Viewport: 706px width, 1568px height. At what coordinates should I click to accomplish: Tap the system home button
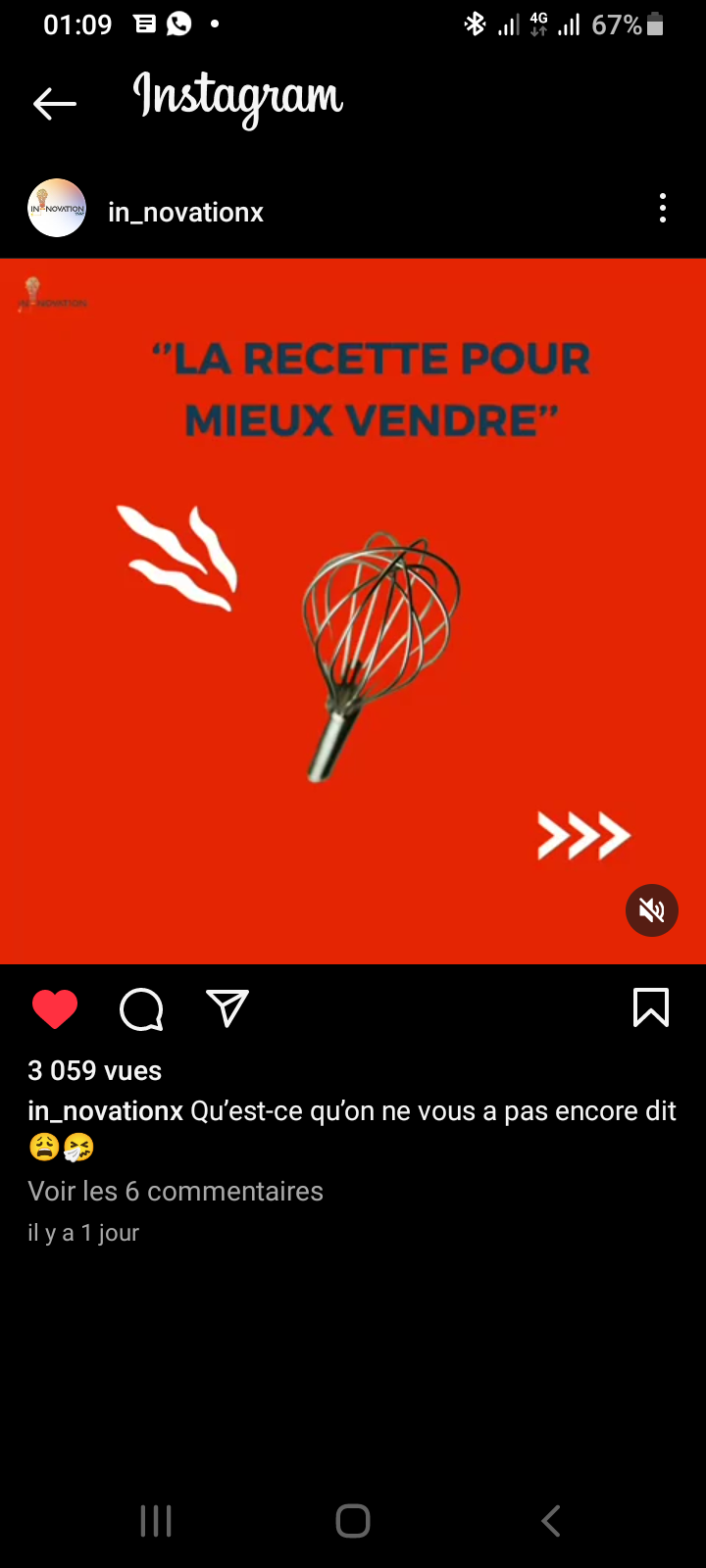(x=353, y=1521)
